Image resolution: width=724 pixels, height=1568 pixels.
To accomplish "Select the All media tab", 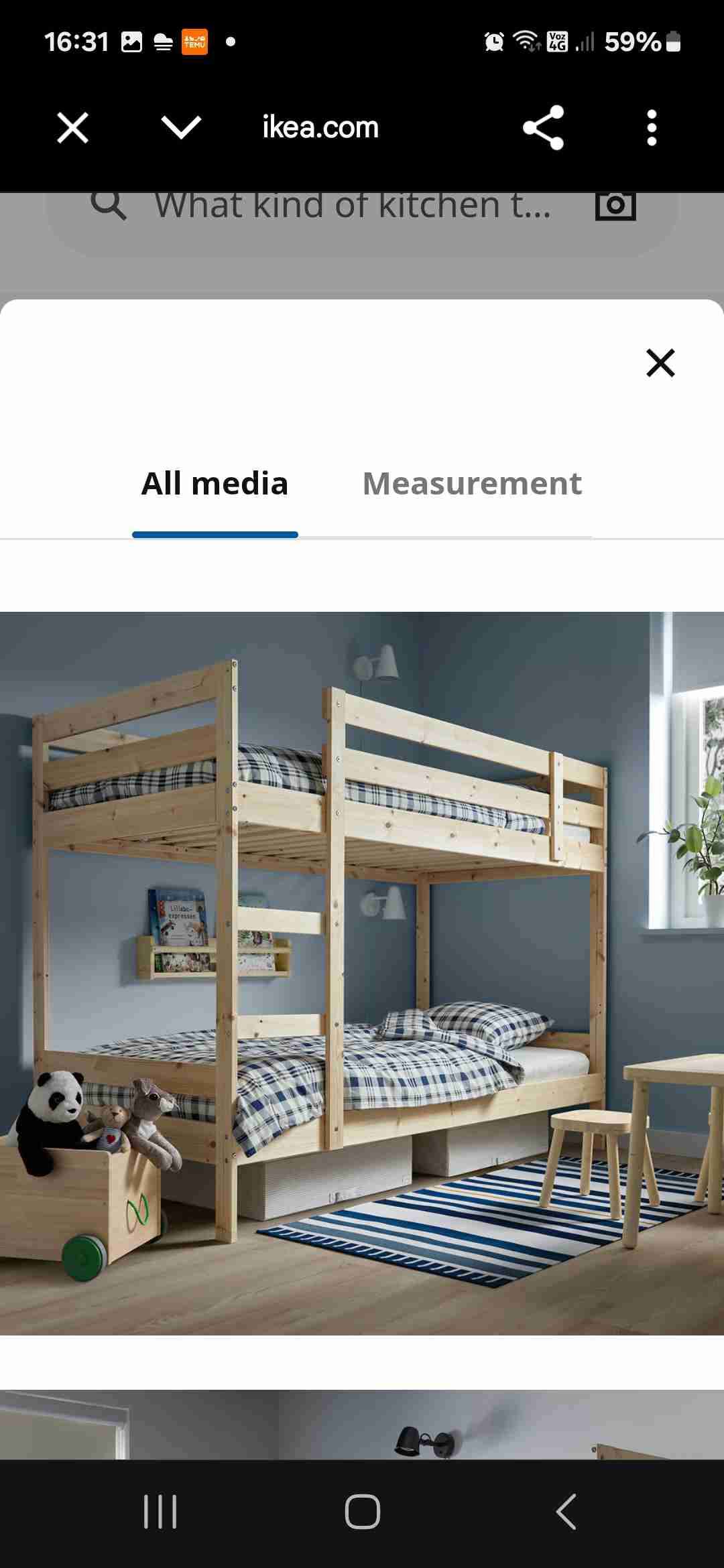I will click(215, 483).
